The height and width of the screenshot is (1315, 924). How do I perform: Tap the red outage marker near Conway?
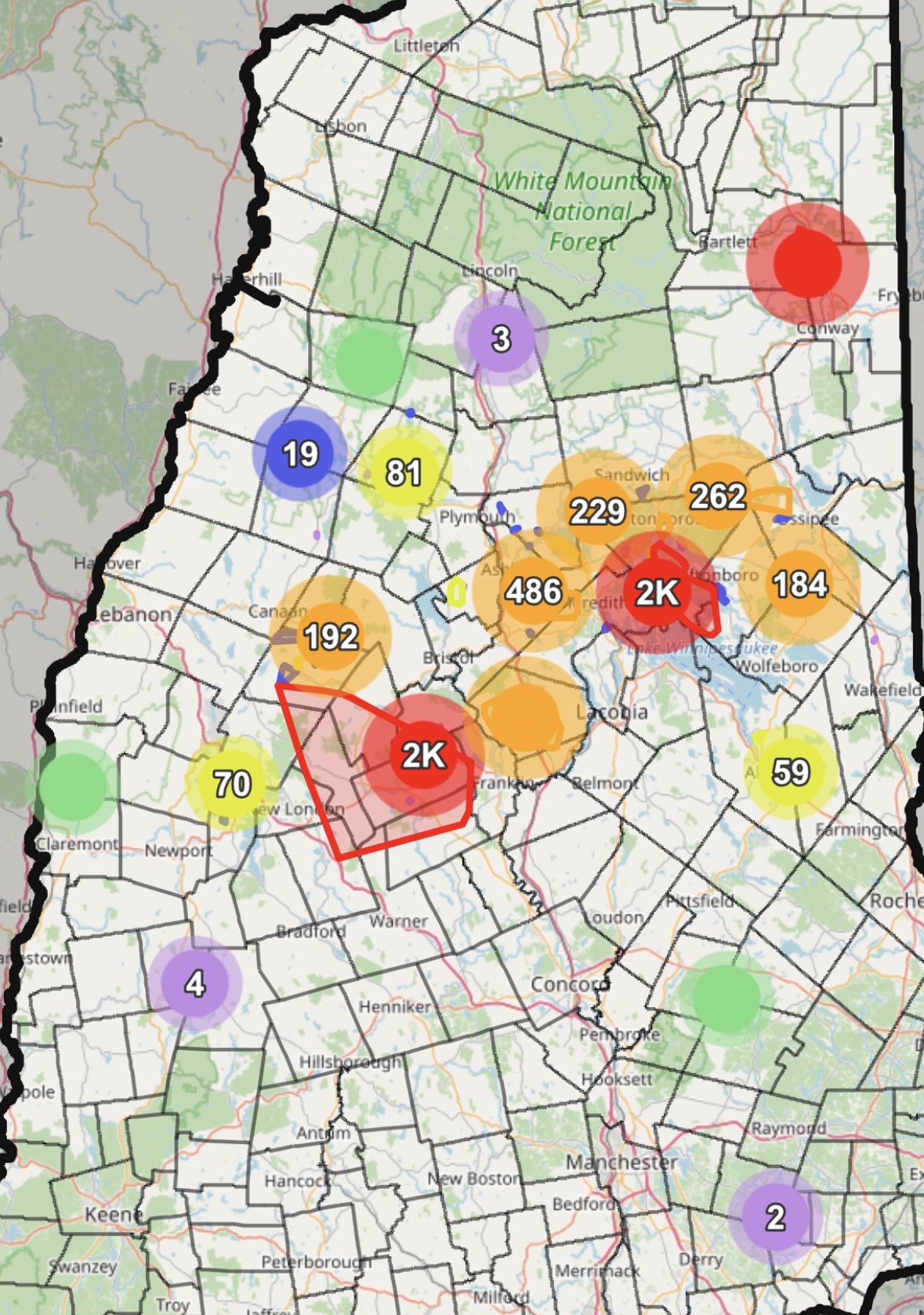[x=807, y=263]
